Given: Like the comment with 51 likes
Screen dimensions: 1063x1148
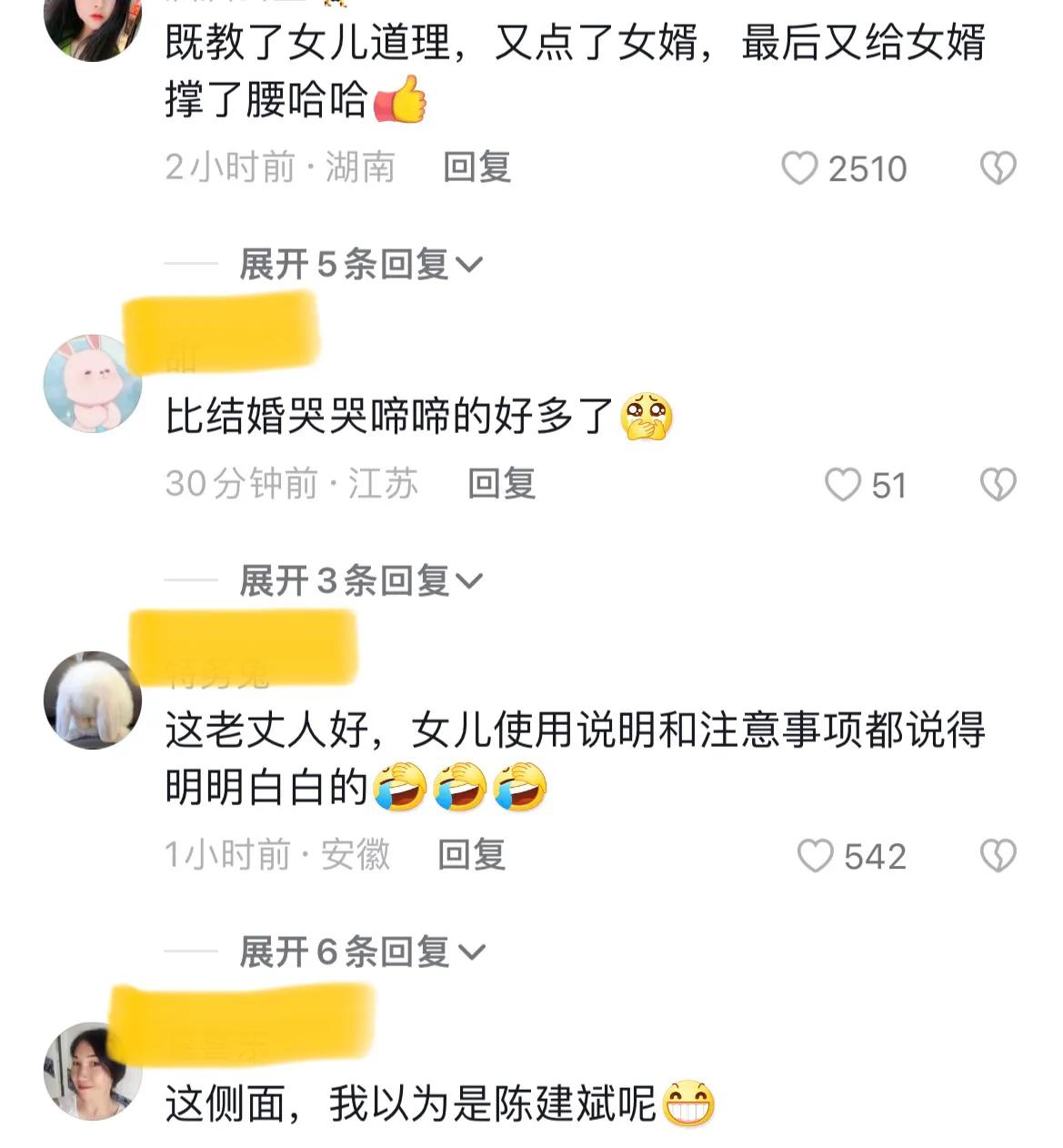Looking at the screenshot, I should pos(842,485).
